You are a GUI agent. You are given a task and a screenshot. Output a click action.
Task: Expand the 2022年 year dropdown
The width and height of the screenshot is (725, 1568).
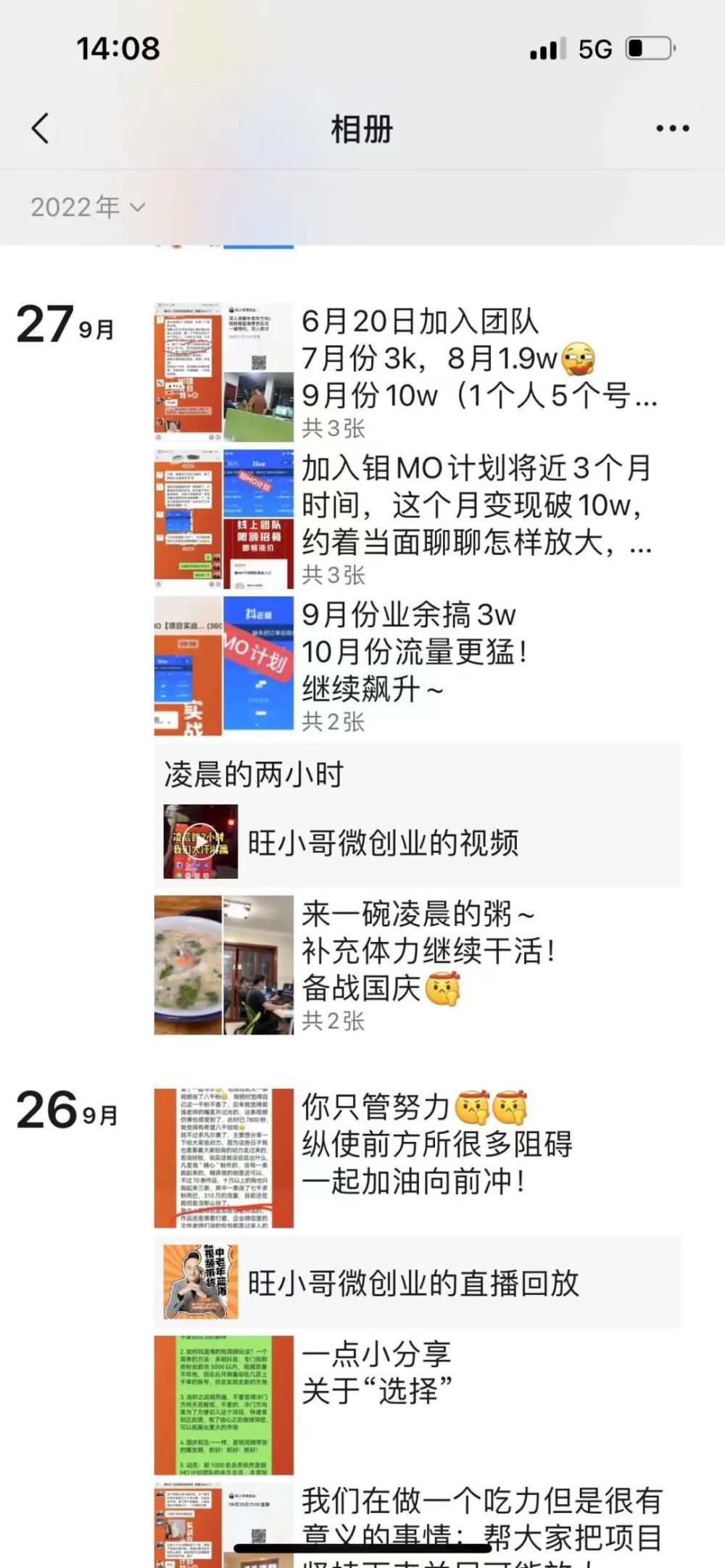coord(88,207)
